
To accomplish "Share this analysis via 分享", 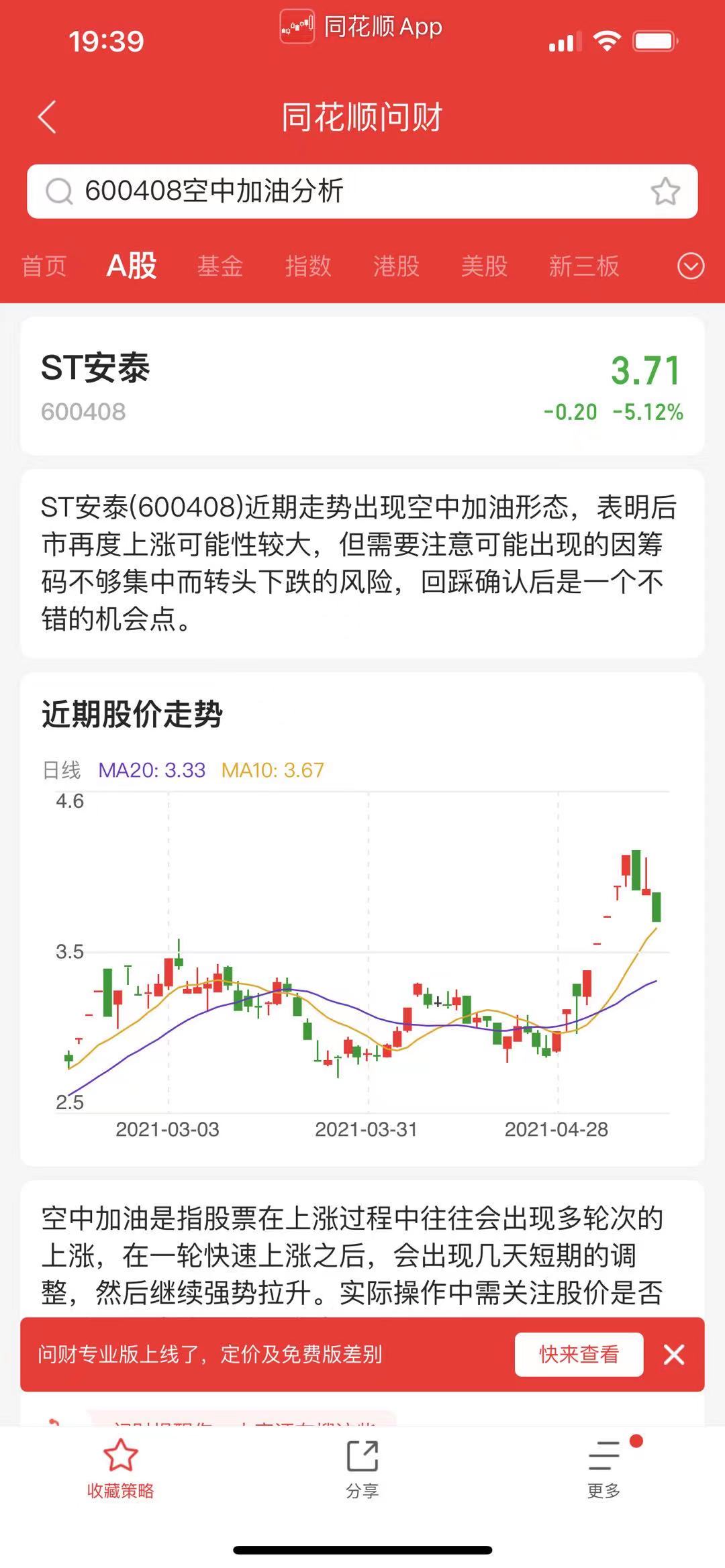I will (x=362, y=1469).
